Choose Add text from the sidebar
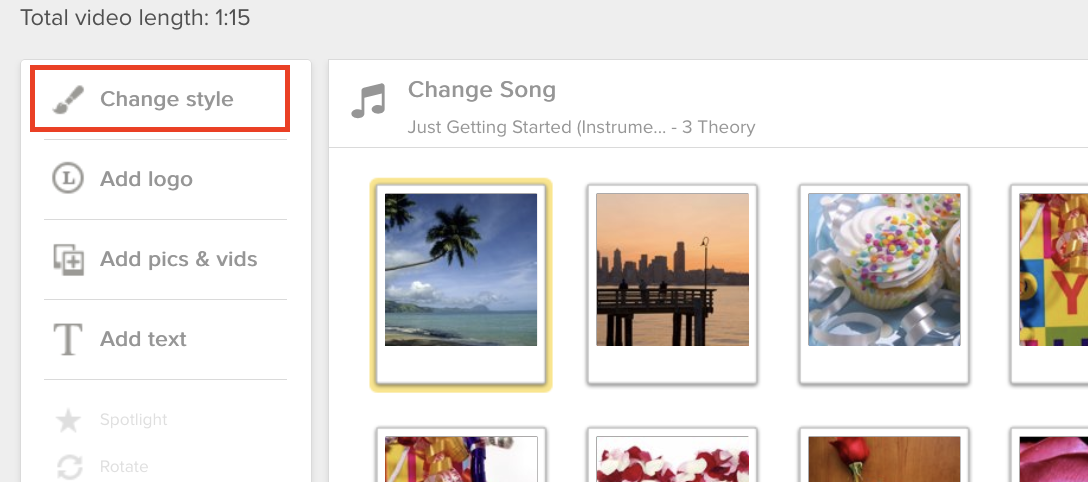 point(143,339)
